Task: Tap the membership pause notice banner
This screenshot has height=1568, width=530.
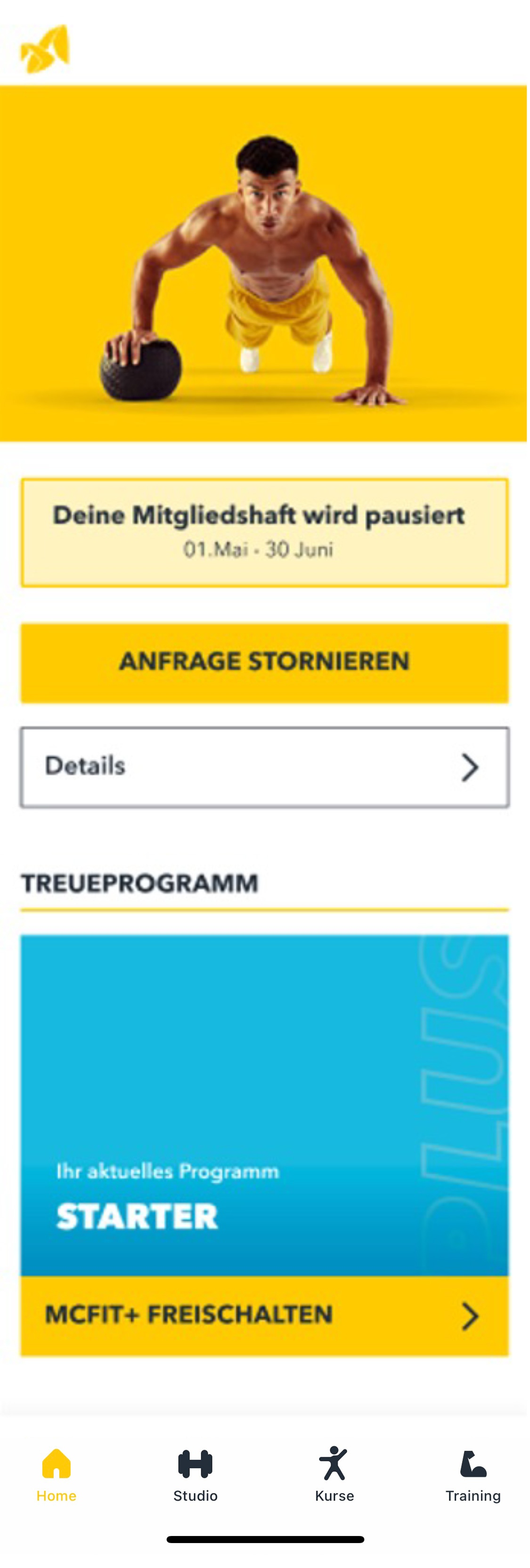Action: pyautogui.click(x=265, y=532)
